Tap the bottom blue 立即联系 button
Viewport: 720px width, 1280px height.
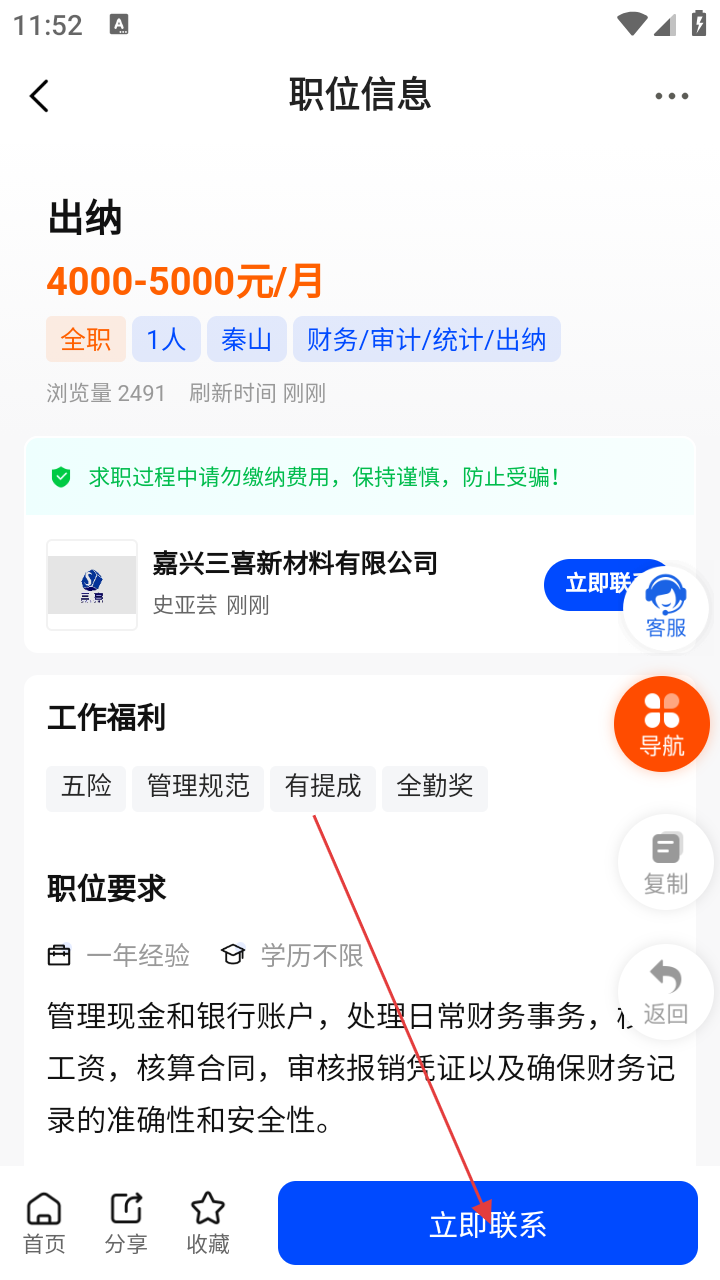pyautogui.click(x=487, y=1224)
